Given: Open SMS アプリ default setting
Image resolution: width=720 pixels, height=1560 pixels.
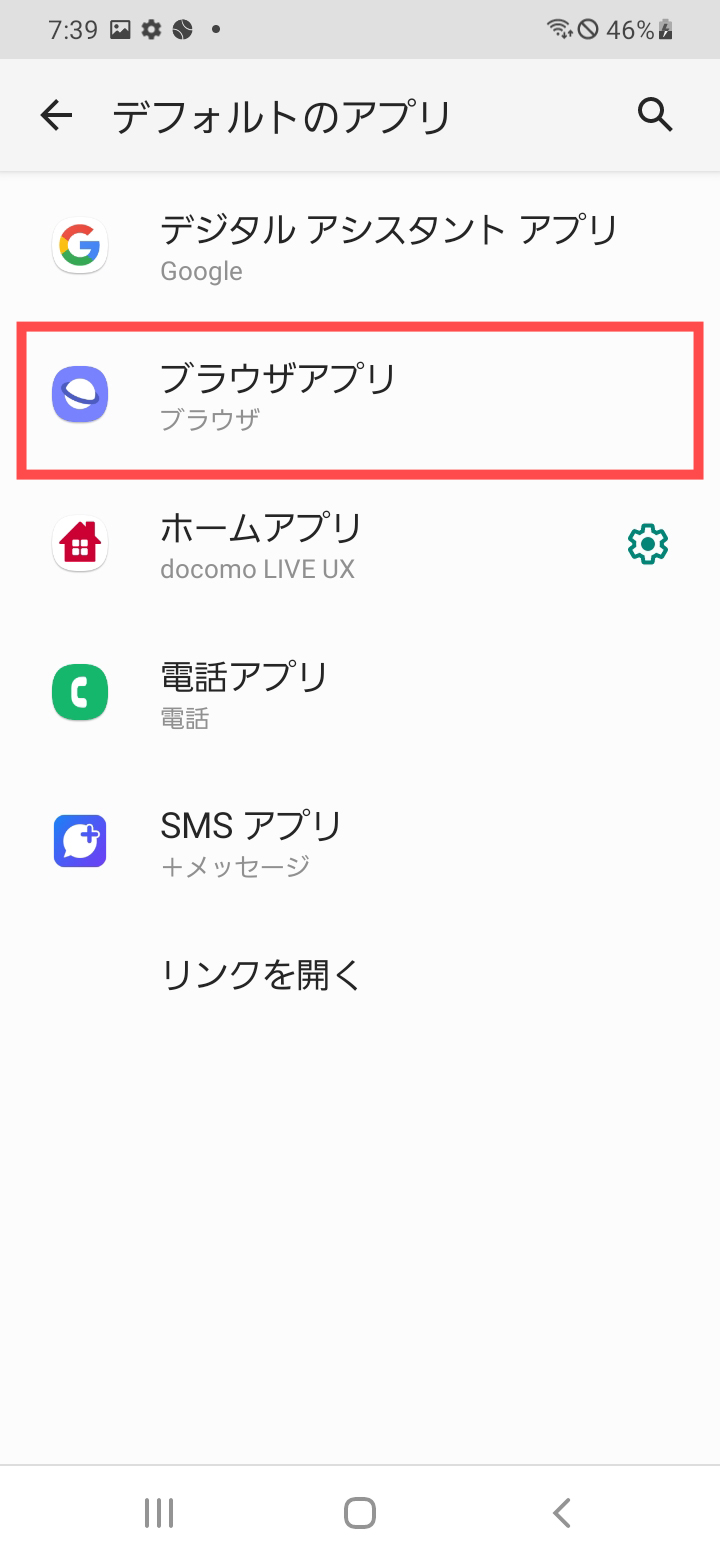Looking at the screenshot, I should [x=360, y=842].
